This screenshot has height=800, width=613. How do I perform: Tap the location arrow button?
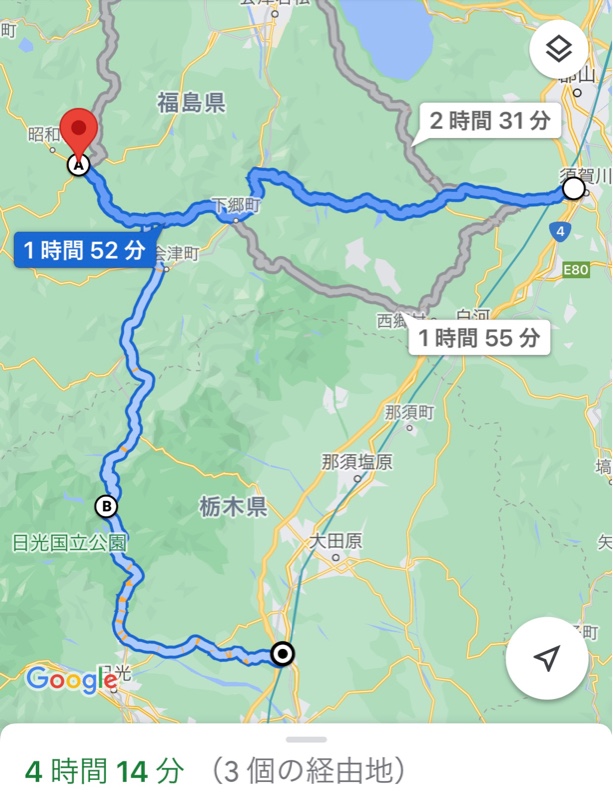coord(546,658)
